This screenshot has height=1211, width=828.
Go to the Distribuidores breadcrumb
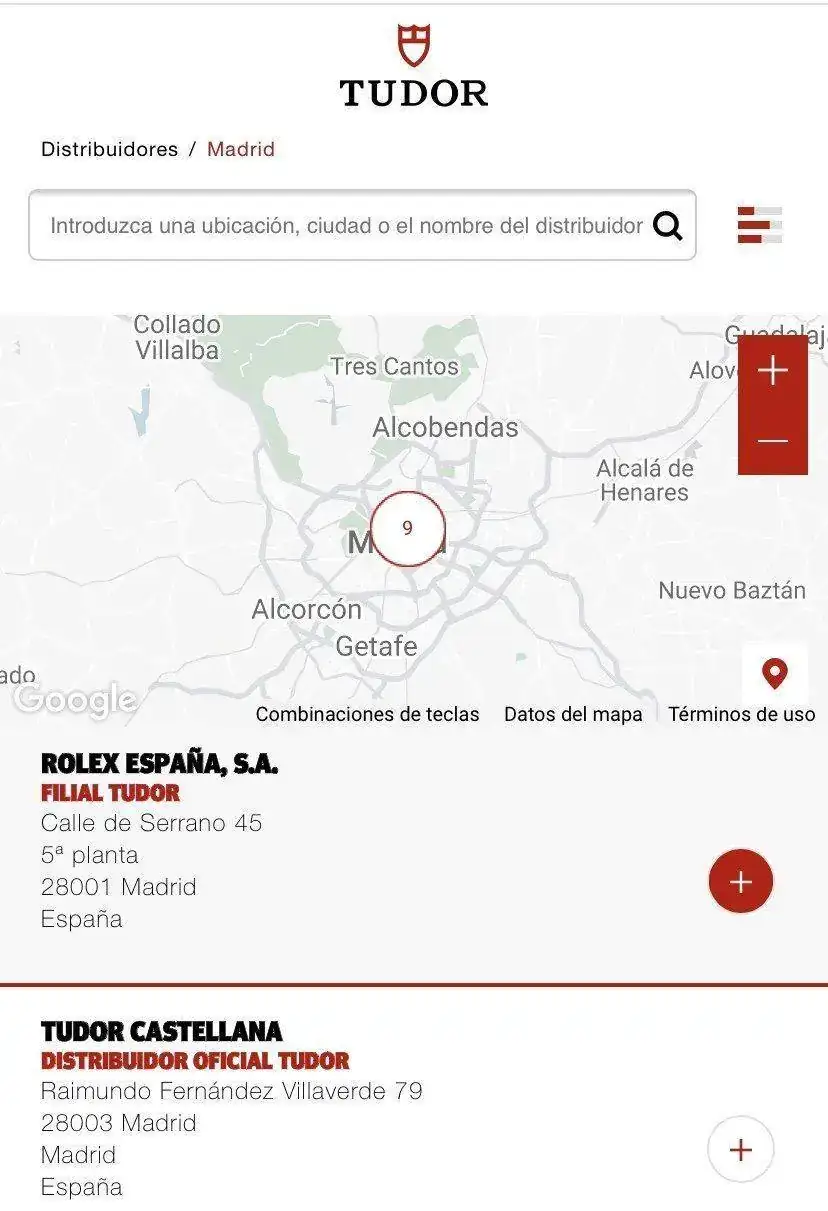tap(109, 149)
